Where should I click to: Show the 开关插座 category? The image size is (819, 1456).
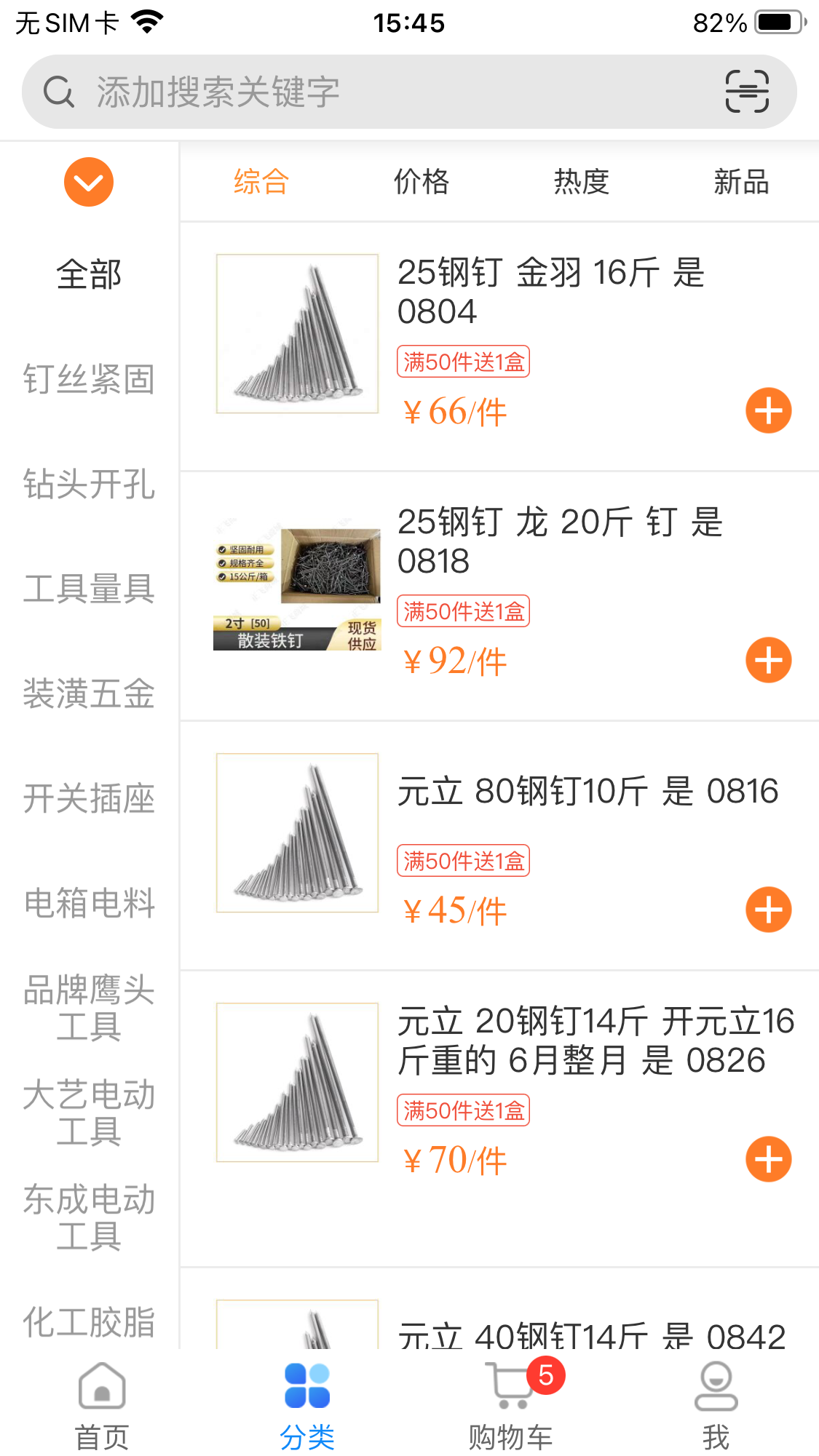[x=89, y=799]
